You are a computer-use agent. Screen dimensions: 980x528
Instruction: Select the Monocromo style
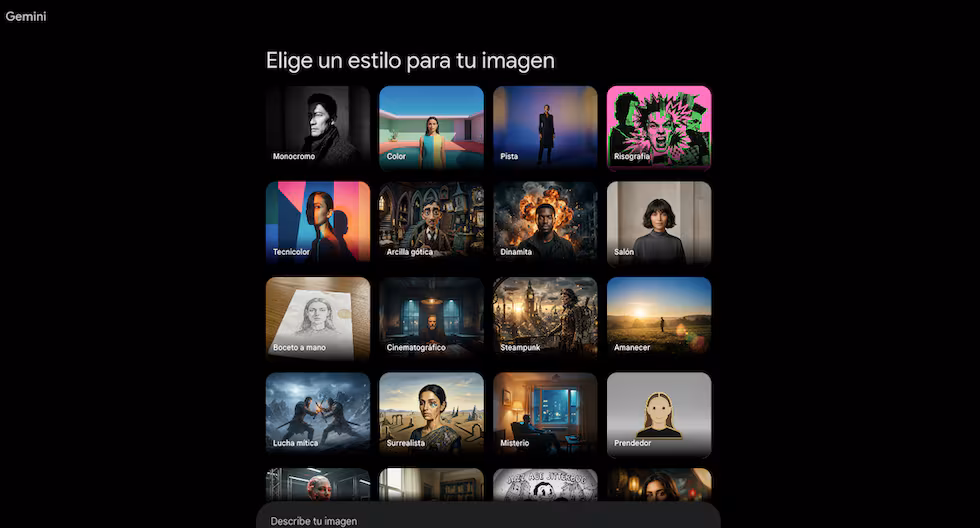pyautogui.click(x=318, y=127)
